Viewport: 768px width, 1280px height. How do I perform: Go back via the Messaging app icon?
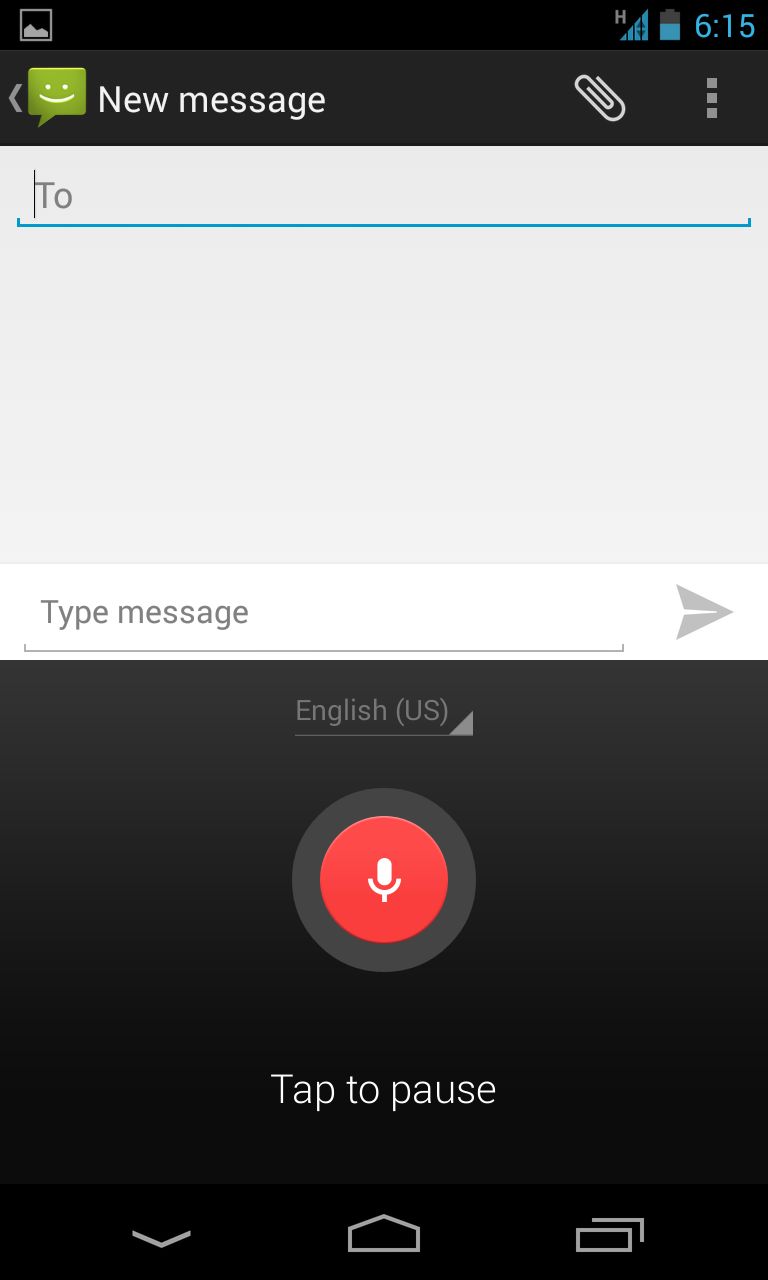point(48,98)
